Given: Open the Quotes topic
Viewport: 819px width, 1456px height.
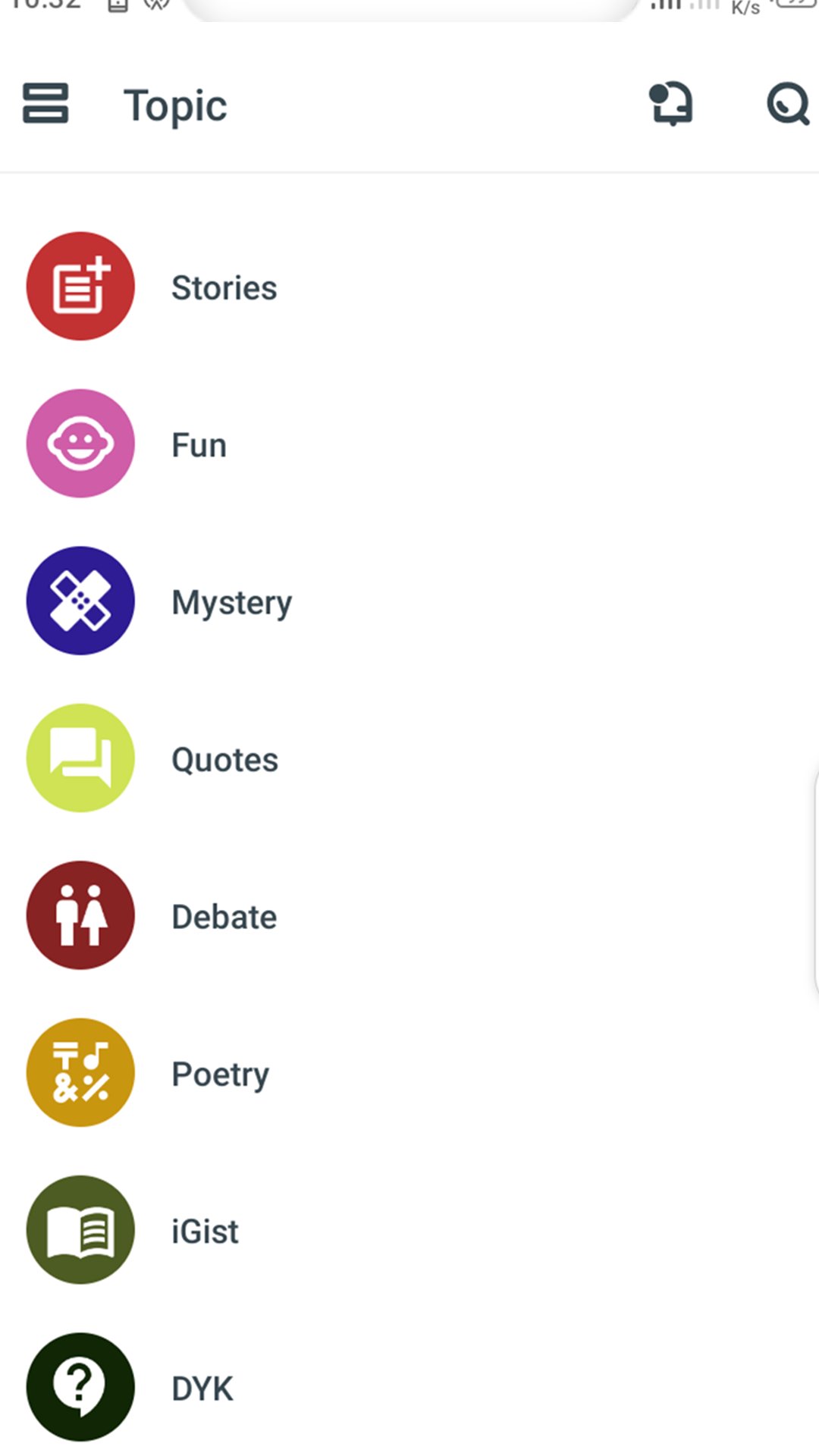Looking at the screenshot, I should 224,759.
